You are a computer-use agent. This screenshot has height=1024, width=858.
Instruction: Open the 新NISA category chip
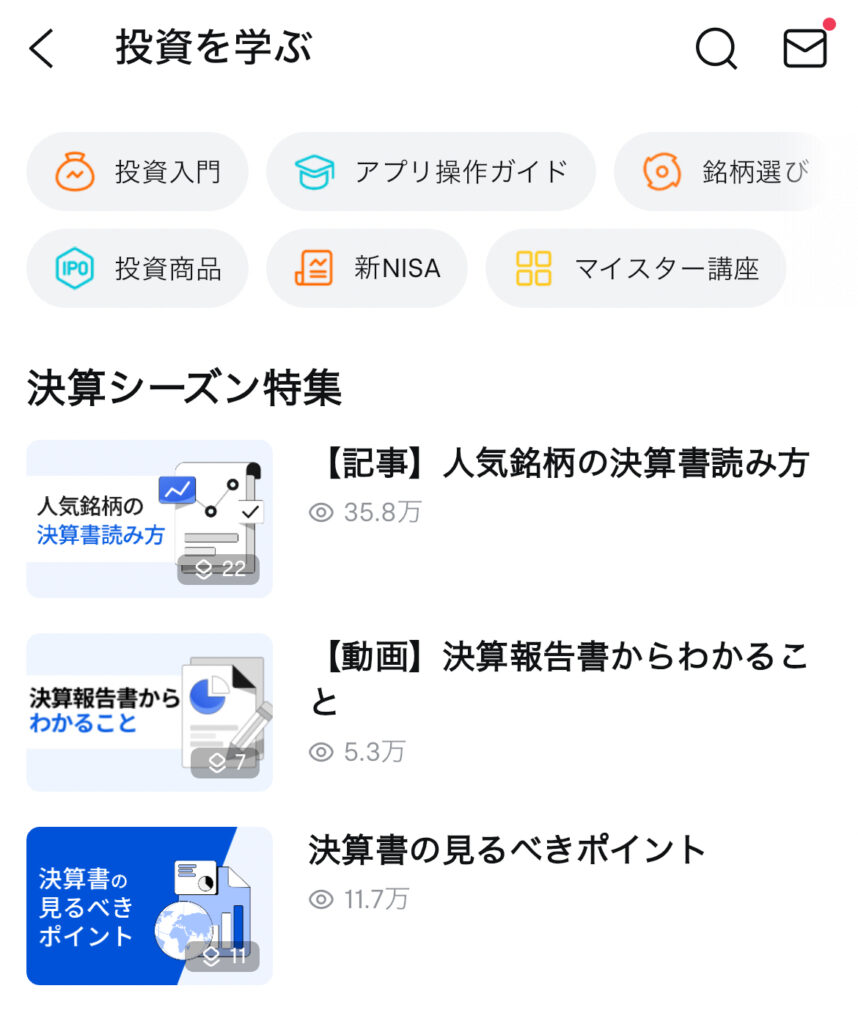pyautogui.click(x=367, y=268)
